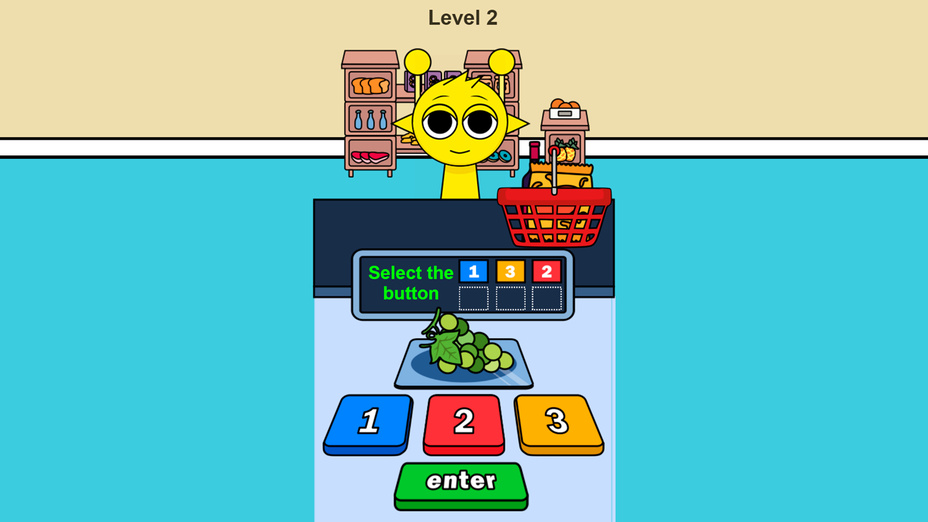This screenshot has height=522, width=928.
Task: Confirm with the green enter button
Action: pos(461,482)
